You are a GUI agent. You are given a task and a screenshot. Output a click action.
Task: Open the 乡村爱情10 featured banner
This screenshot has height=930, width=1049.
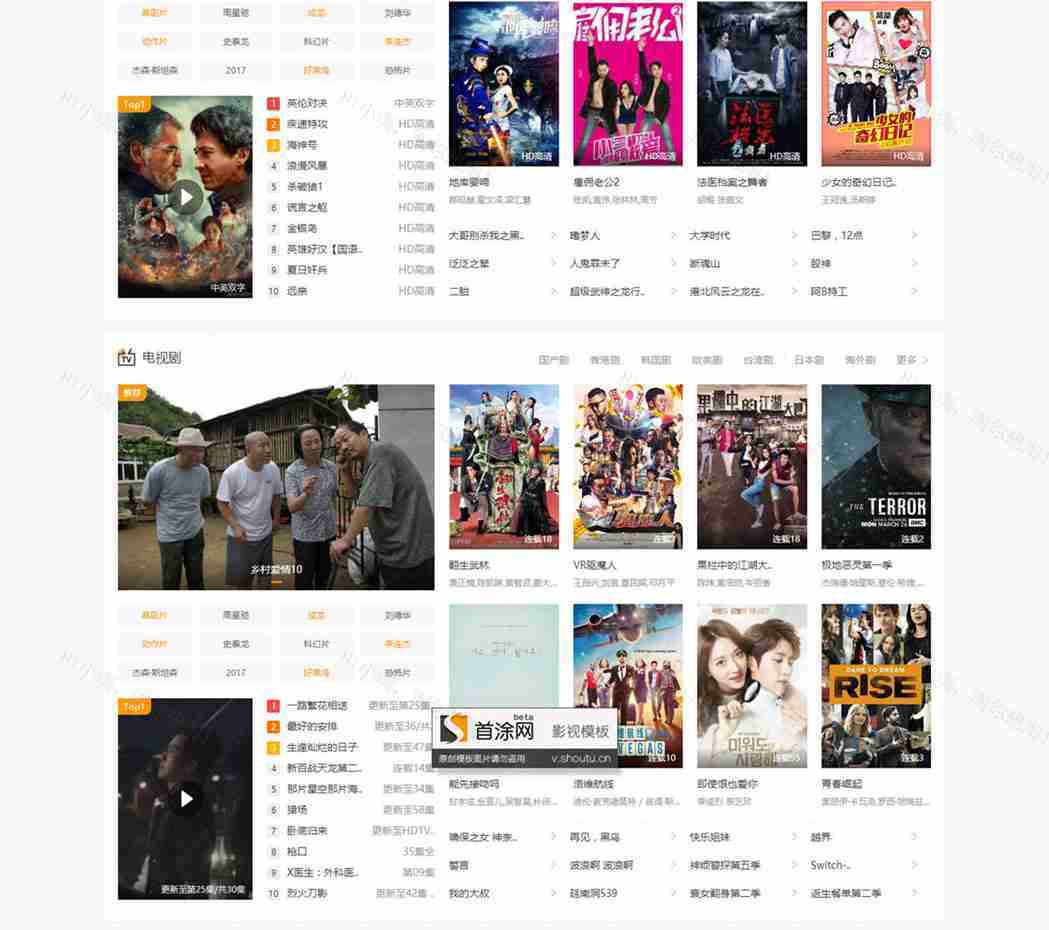point(276,487)
